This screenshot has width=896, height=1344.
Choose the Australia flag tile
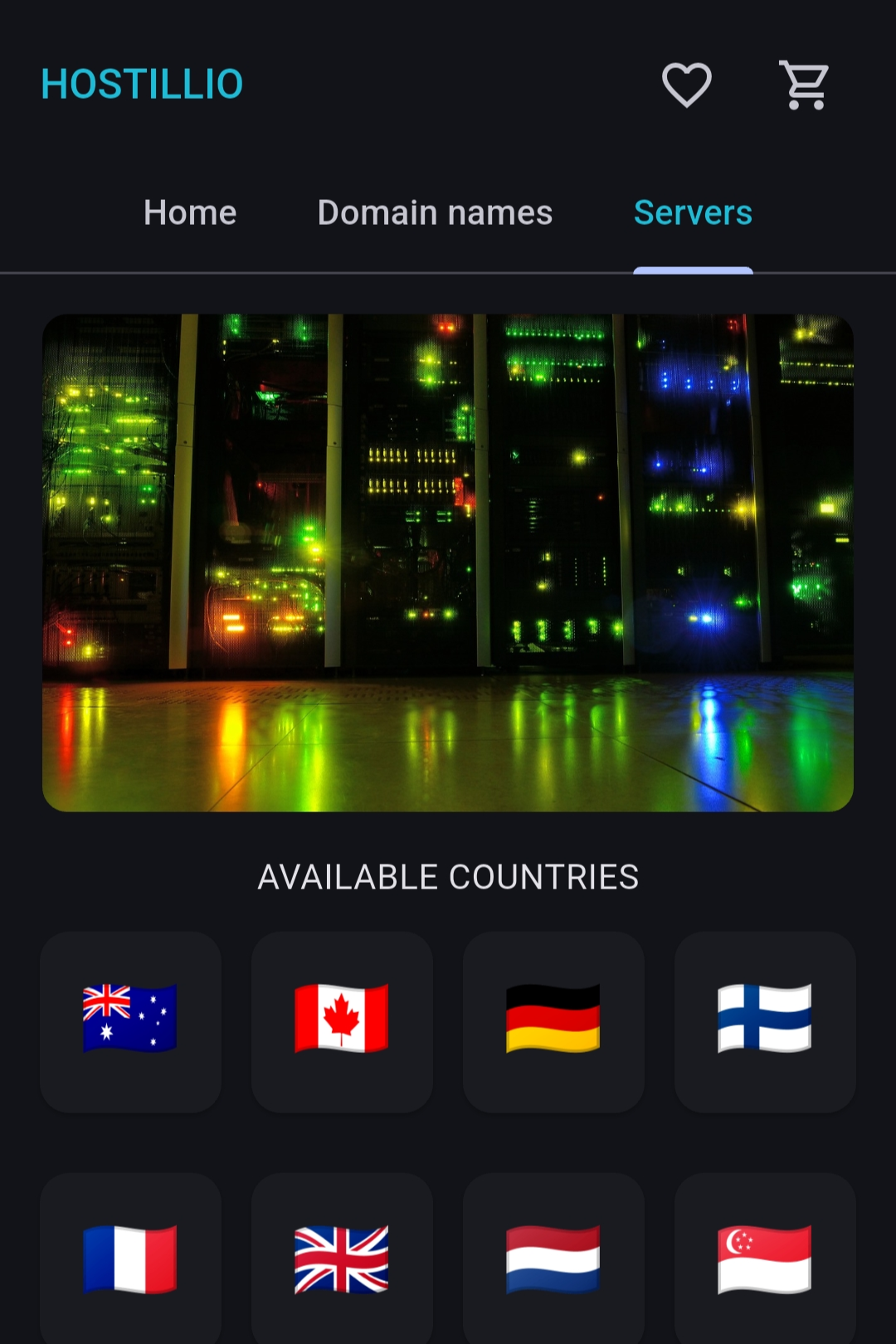click(130, 1020)
